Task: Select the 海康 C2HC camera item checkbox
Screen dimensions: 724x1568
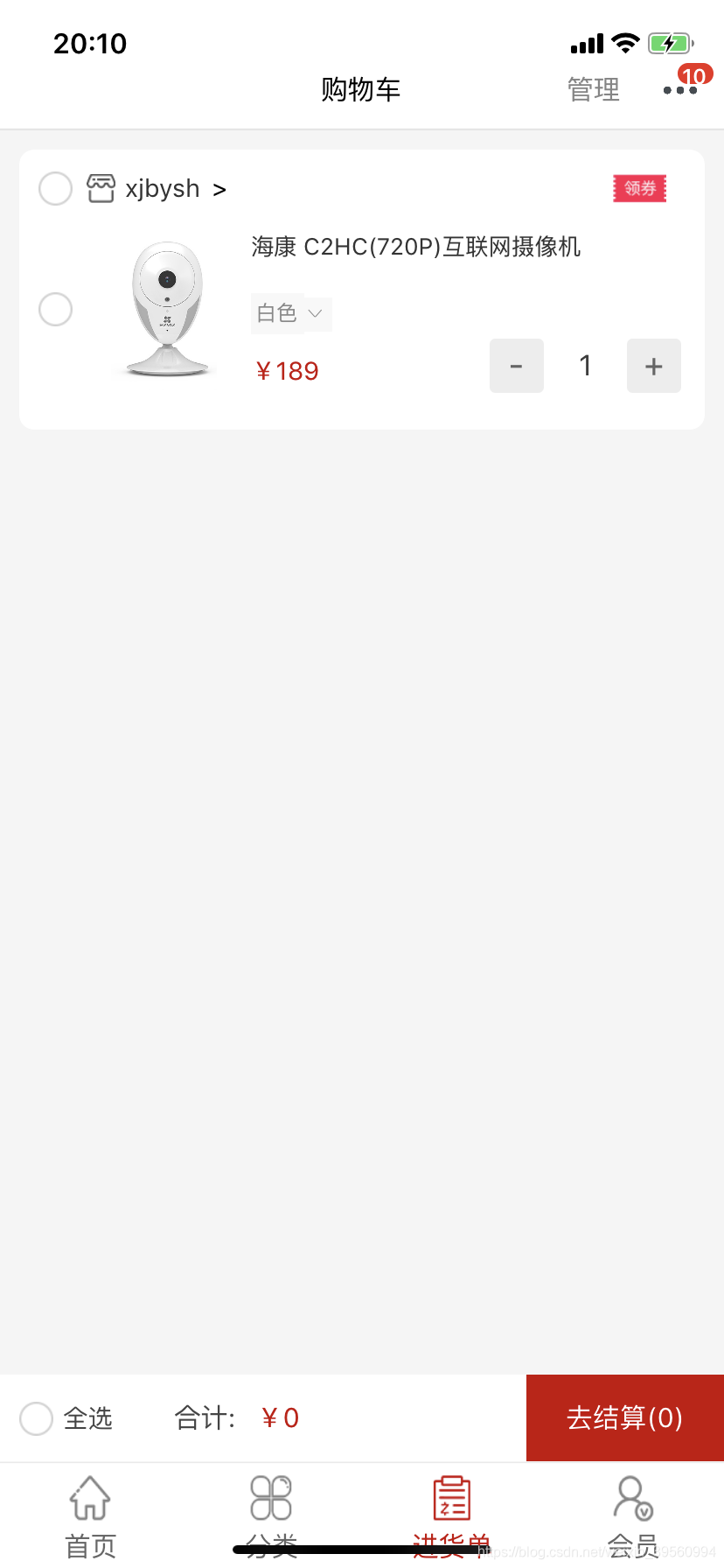Action: [x=56, y=309]
